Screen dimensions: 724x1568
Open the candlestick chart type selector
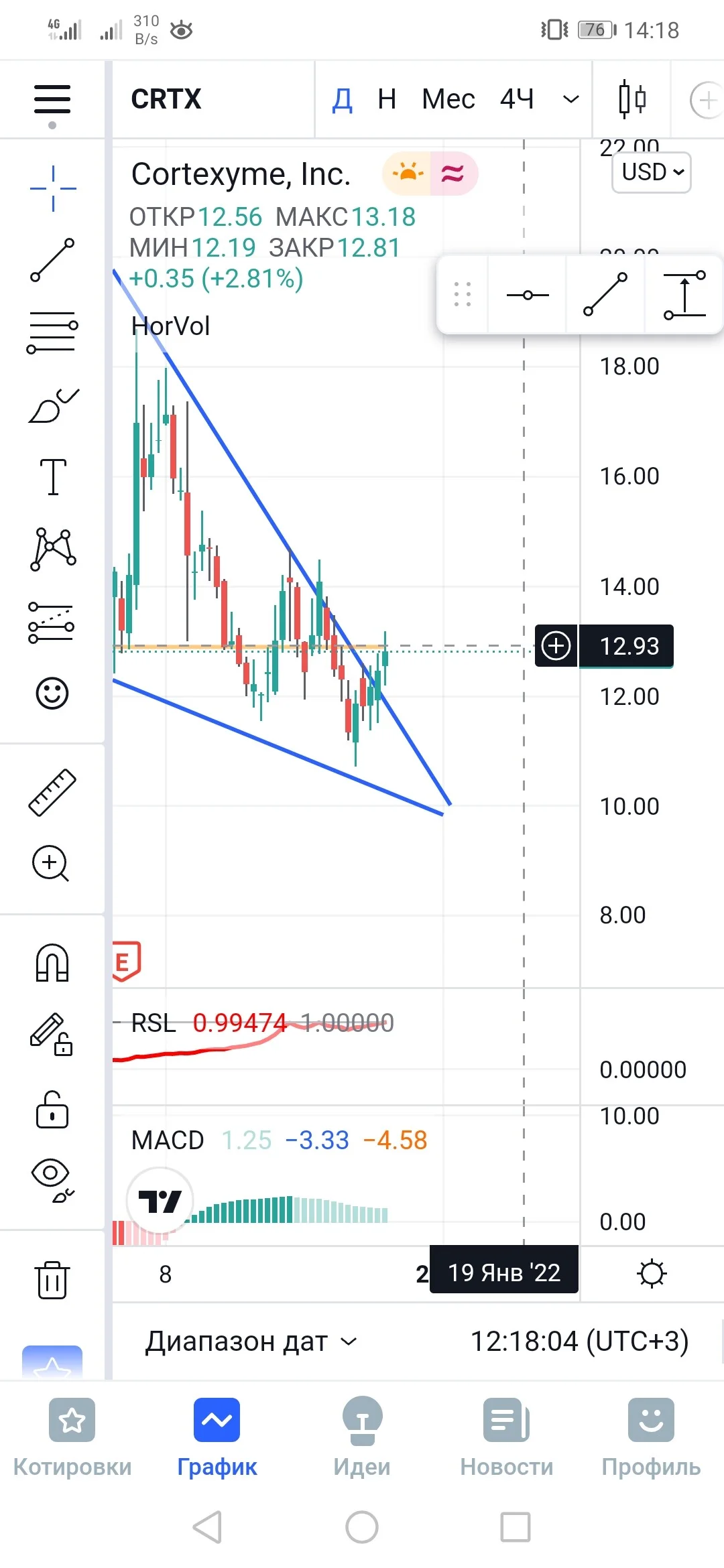(631, 99)
